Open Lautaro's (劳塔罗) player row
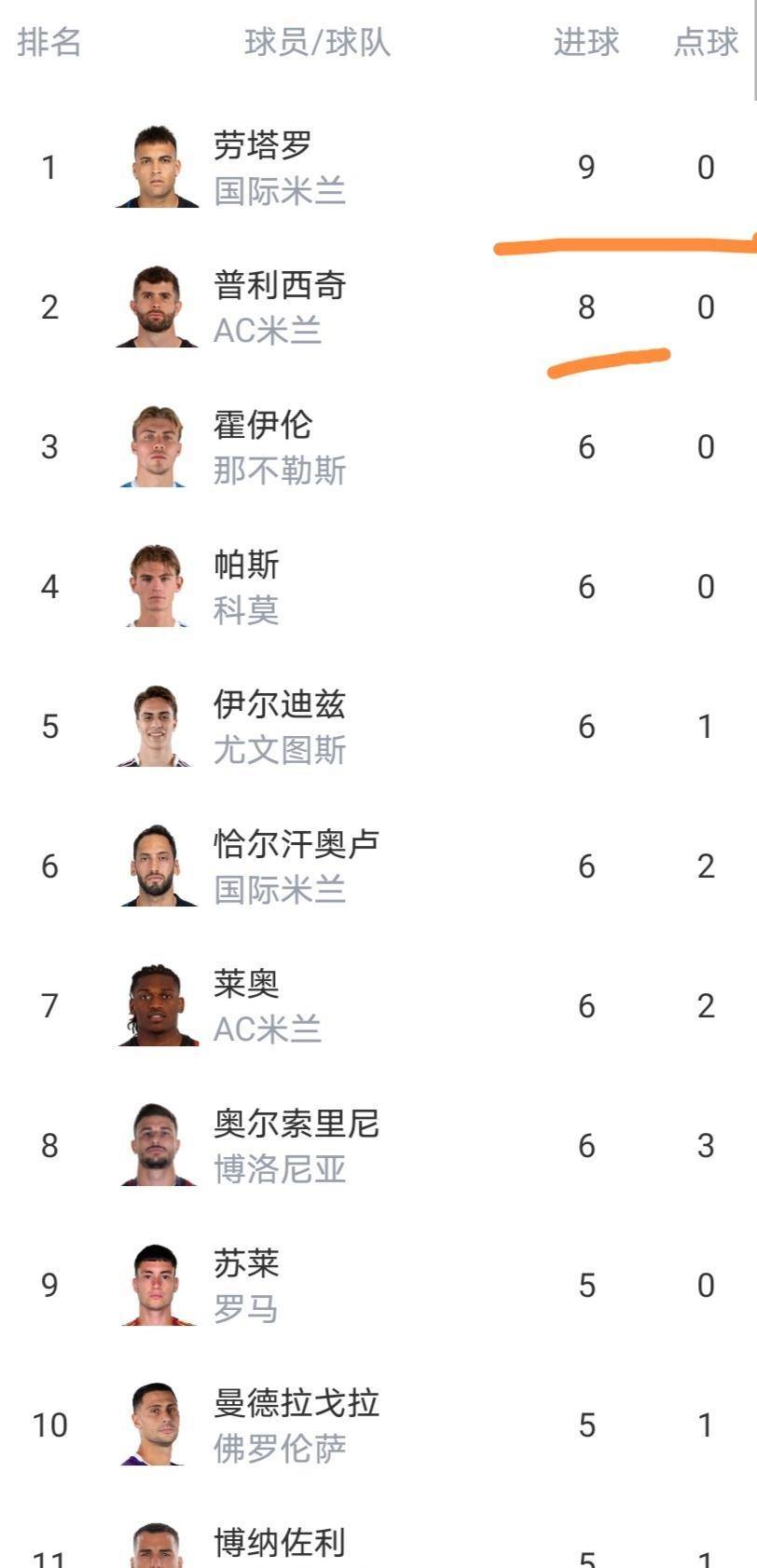 tap(263, 146)
